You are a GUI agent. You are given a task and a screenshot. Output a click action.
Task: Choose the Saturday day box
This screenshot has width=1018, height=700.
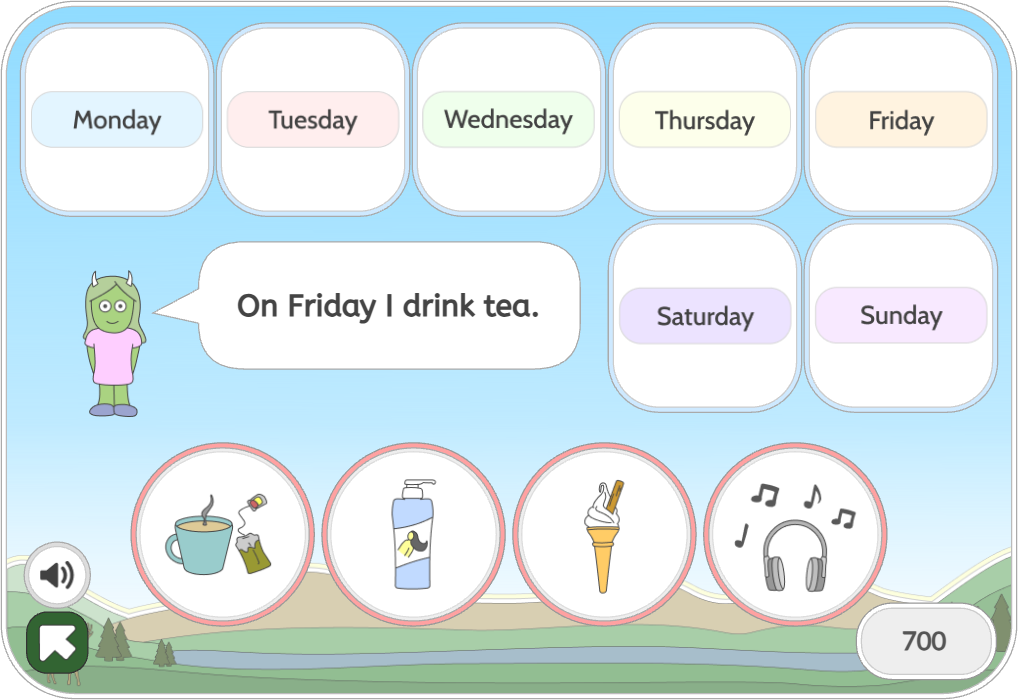704,316
